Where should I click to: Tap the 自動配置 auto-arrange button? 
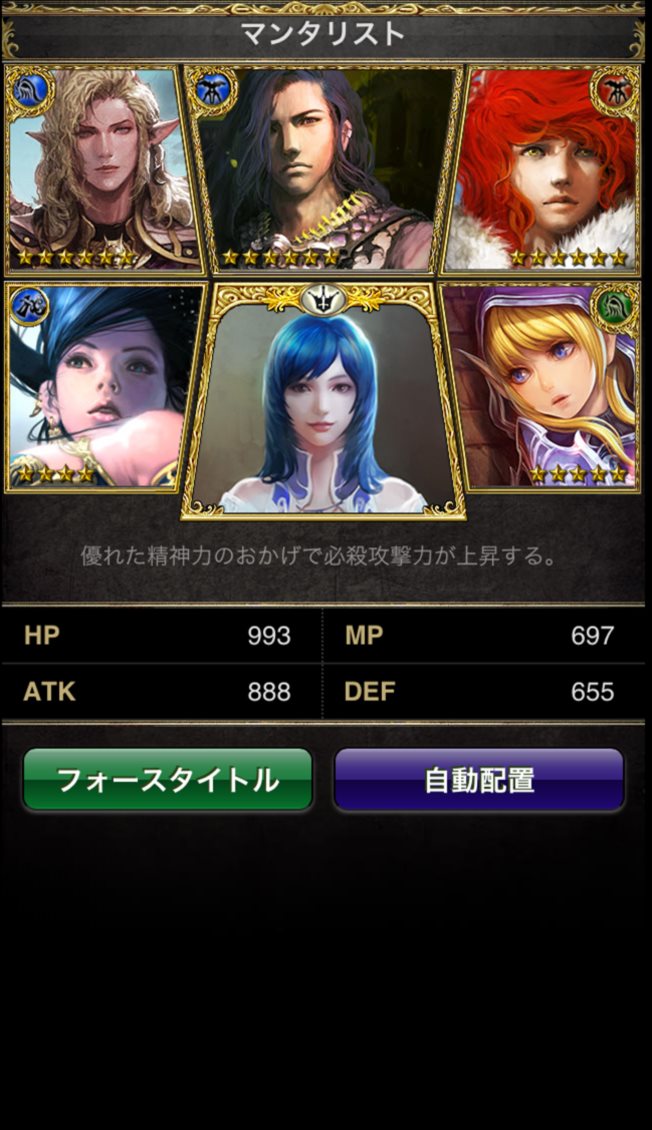(479, 780)
